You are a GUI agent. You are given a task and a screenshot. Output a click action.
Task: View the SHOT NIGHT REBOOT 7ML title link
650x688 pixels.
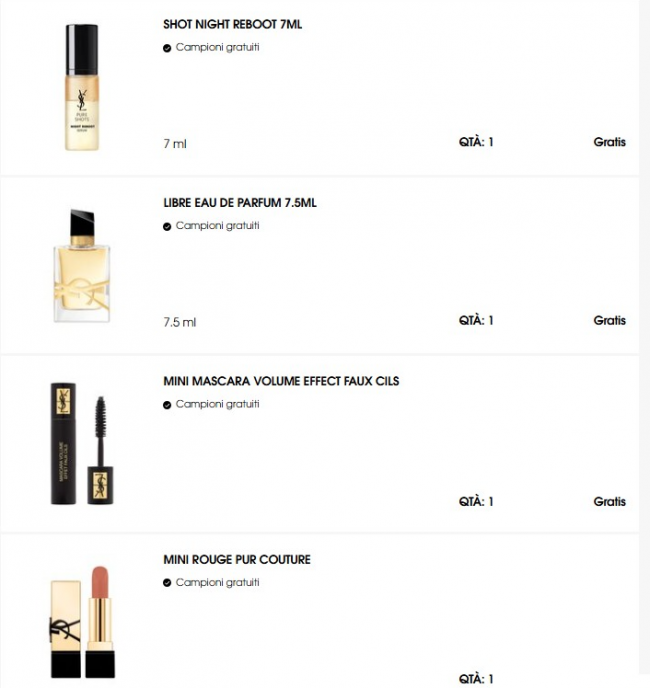pos(232,24)
